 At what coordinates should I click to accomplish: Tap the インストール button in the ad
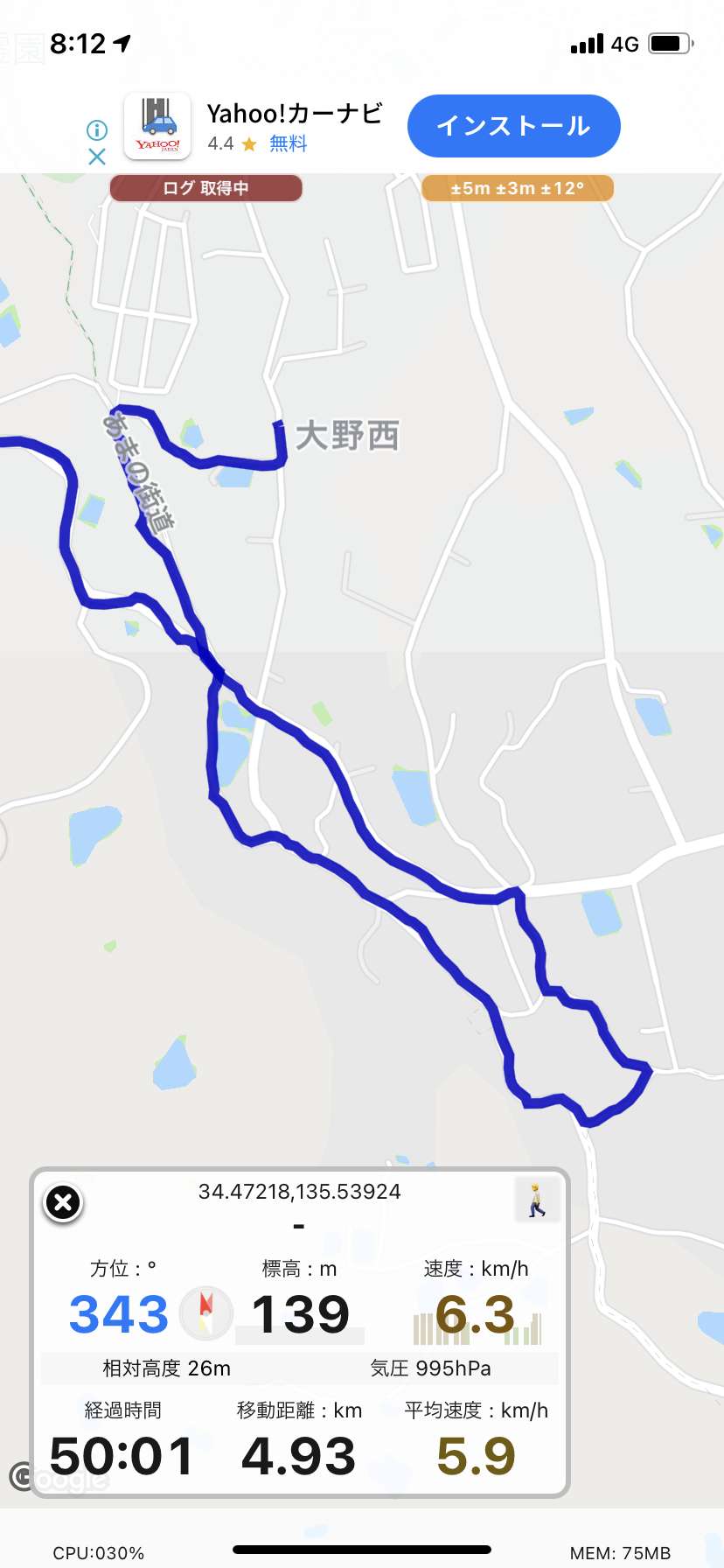coord(513,126)
